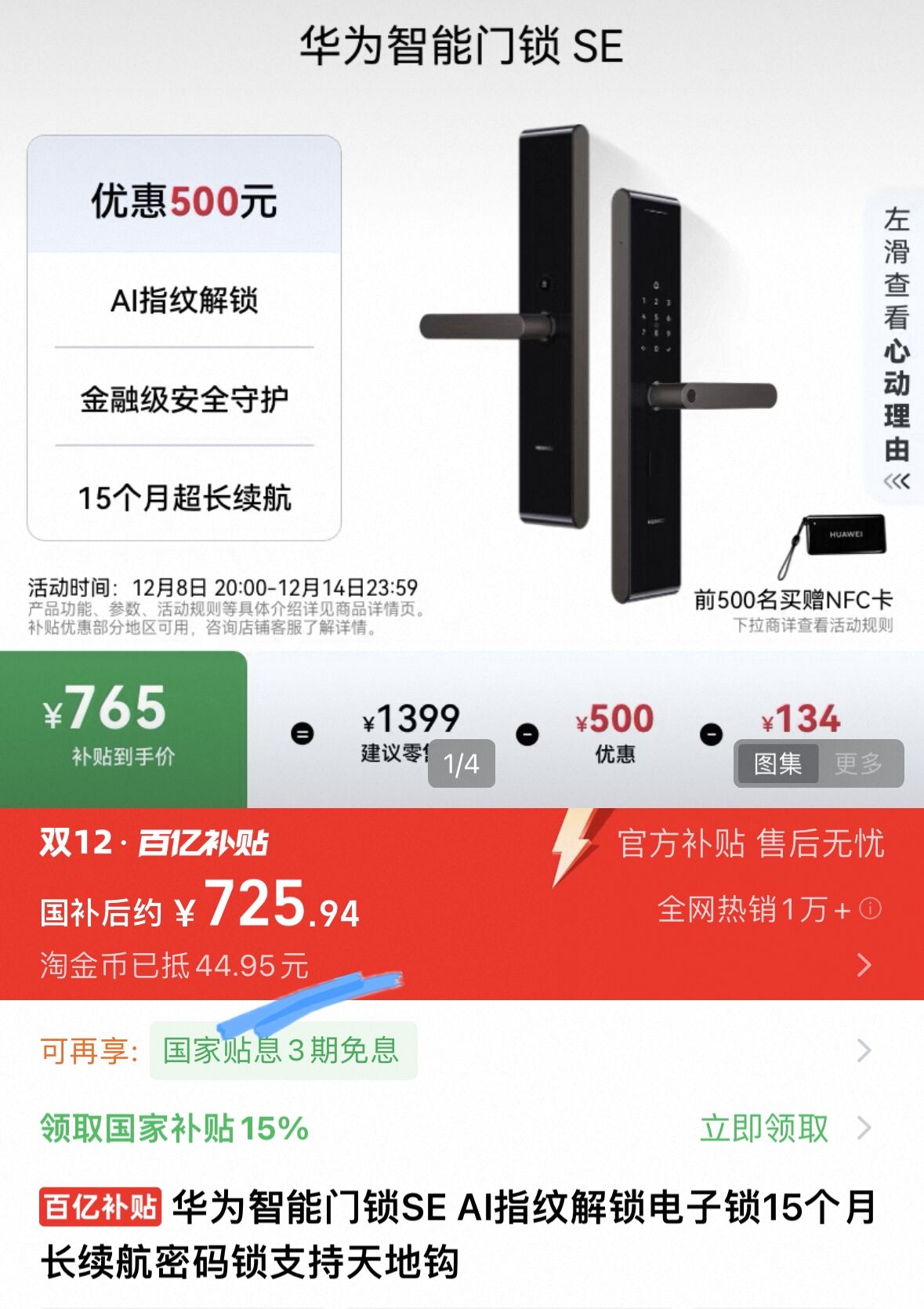The width and height of the screenshot is (924, 1309).
Task: Switch to the 更多 tab
Action: pos(859,763)
